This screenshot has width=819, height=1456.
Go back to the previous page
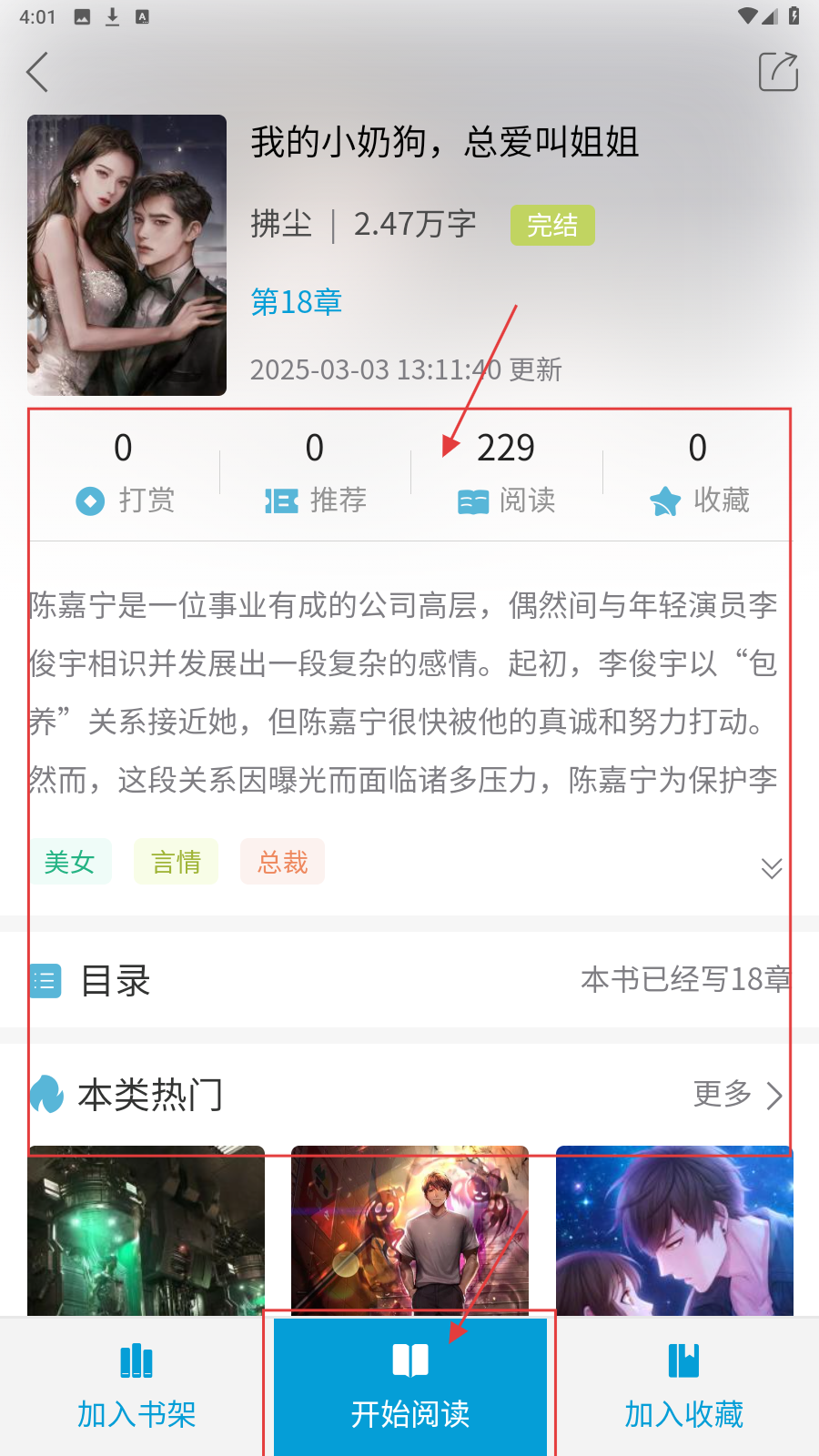point(38,73)
